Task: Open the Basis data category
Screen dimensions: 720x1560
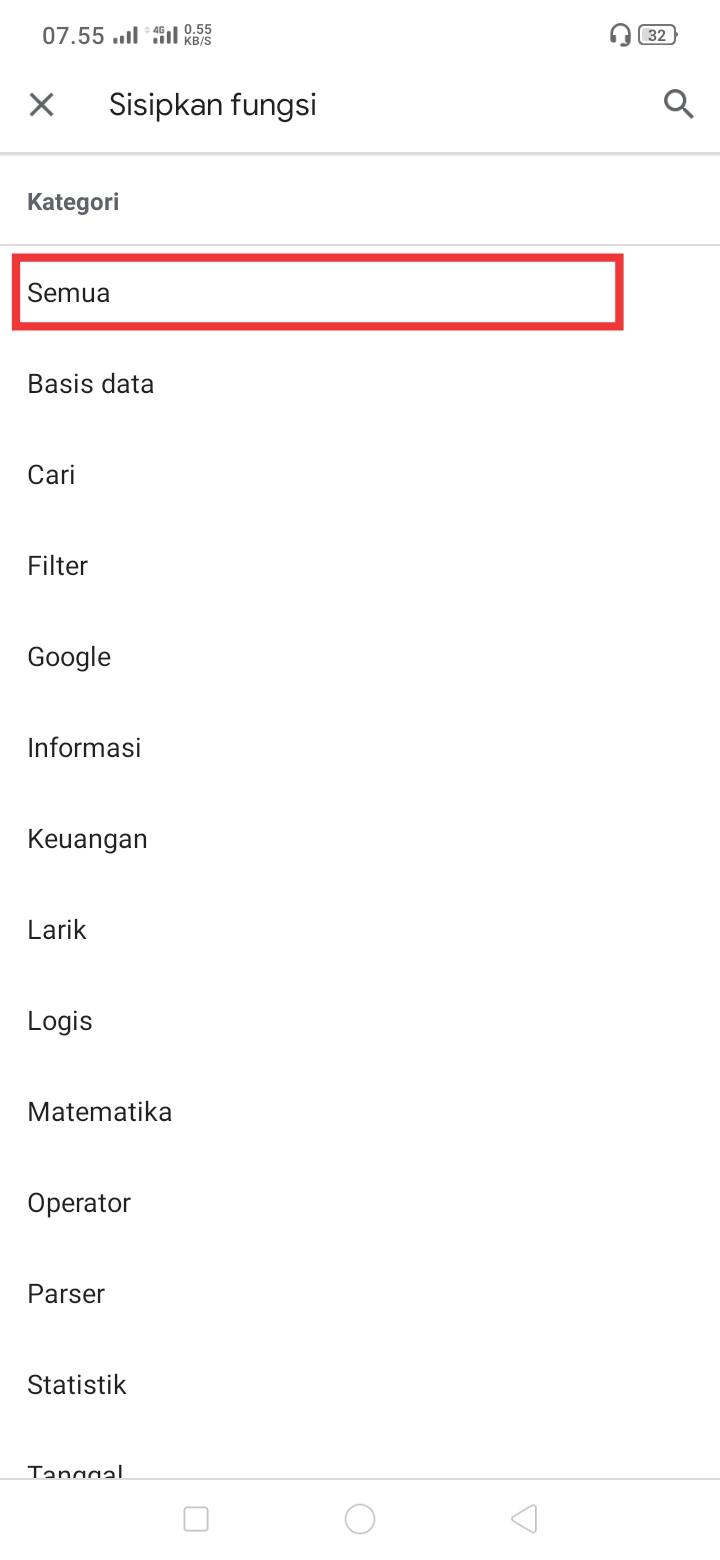Action: coord(360,384)
